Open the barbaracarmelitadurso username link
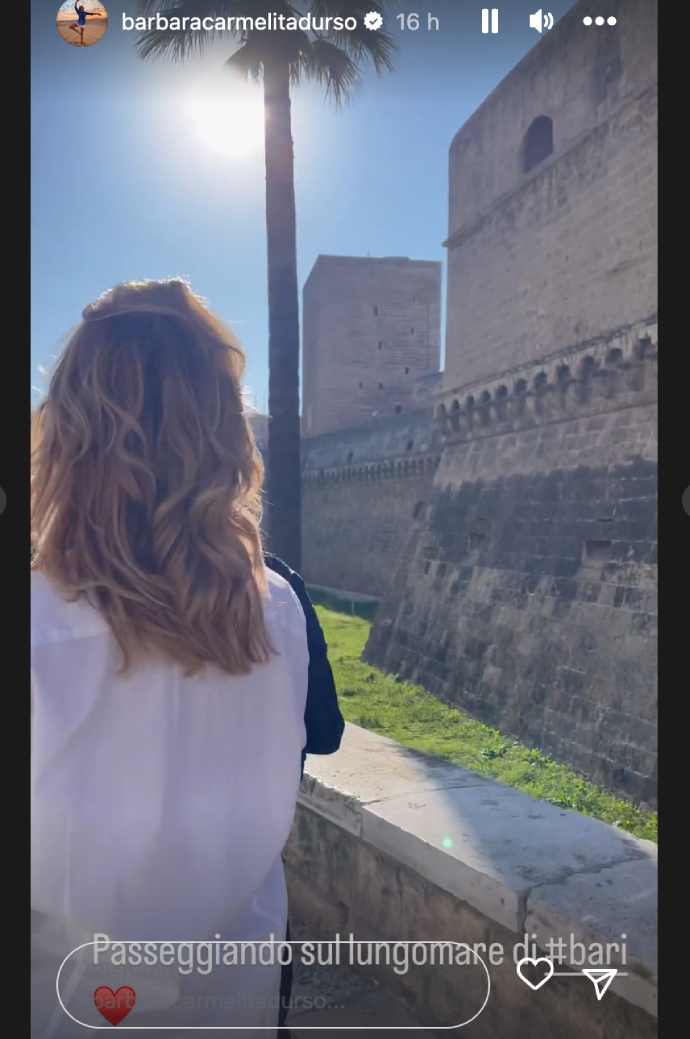Screen dimensions: 690x1039 click(x=238, y=21)
